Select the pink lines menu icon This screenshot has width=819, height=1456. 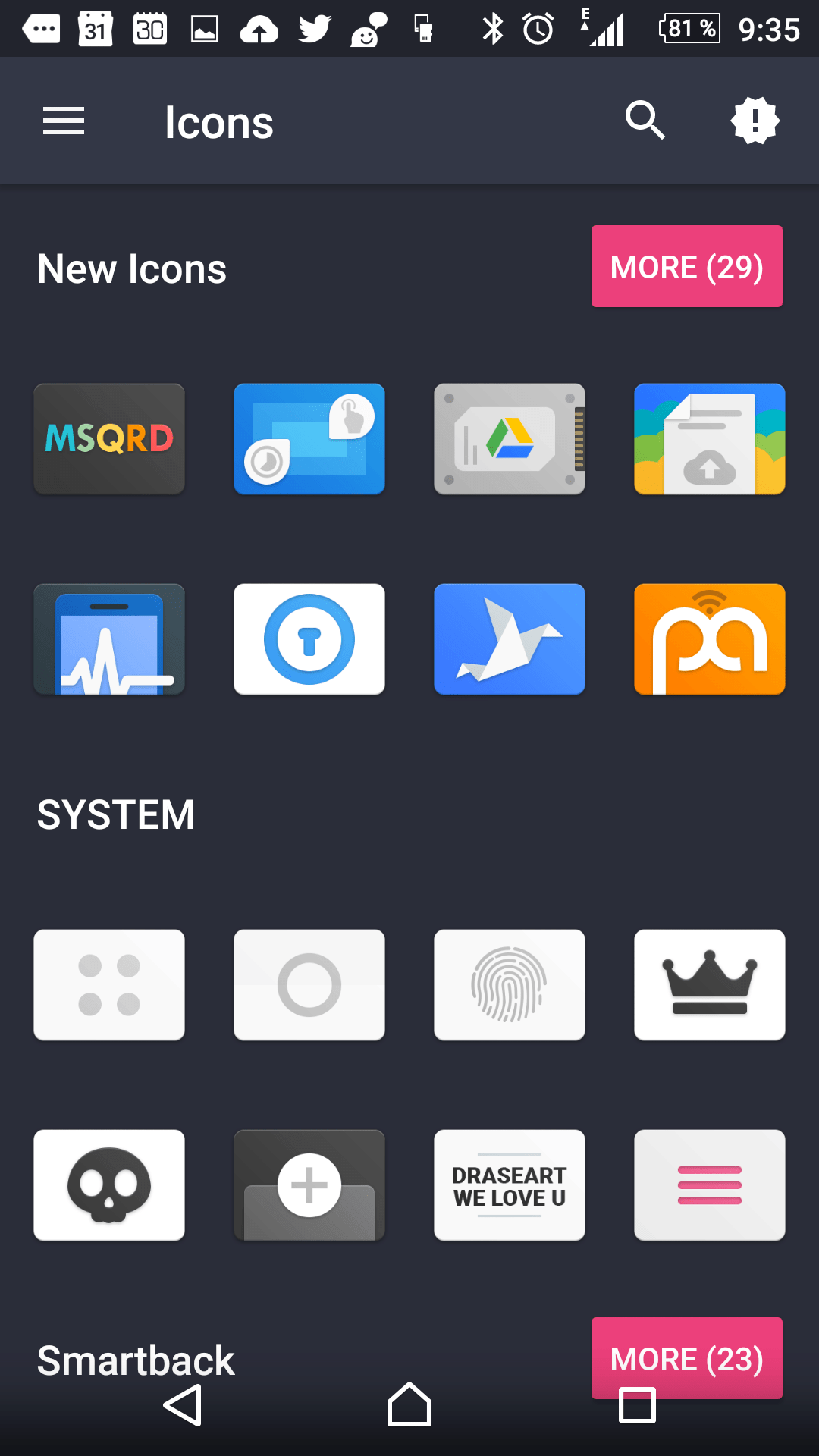point(710,1185)
